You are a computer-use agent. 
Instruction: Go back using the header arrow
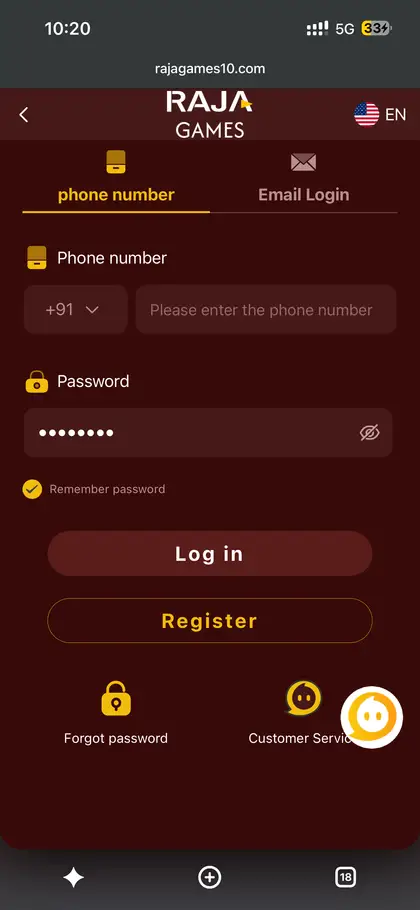tap(23, 114)
